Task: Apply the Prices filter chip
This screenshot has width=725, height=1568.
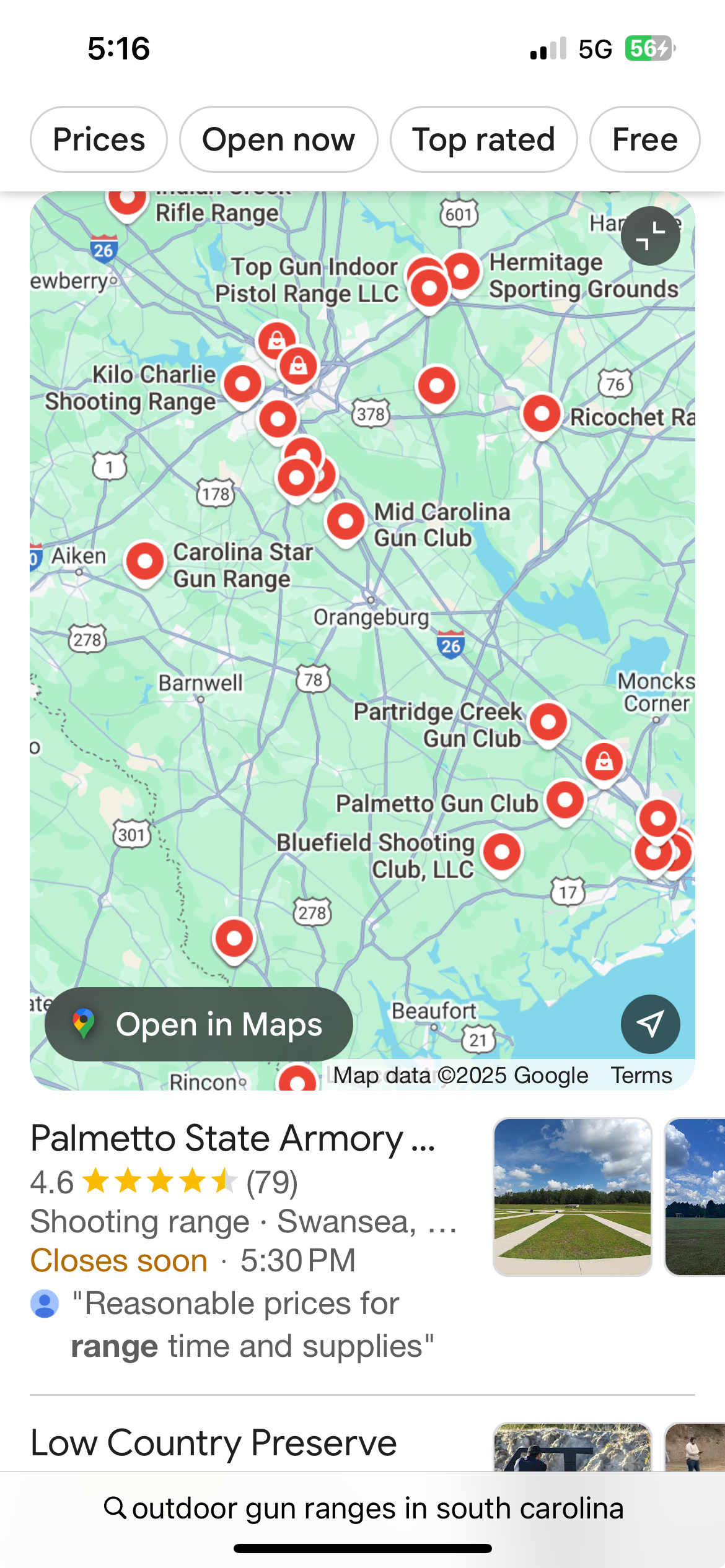Action: (99, 139)
